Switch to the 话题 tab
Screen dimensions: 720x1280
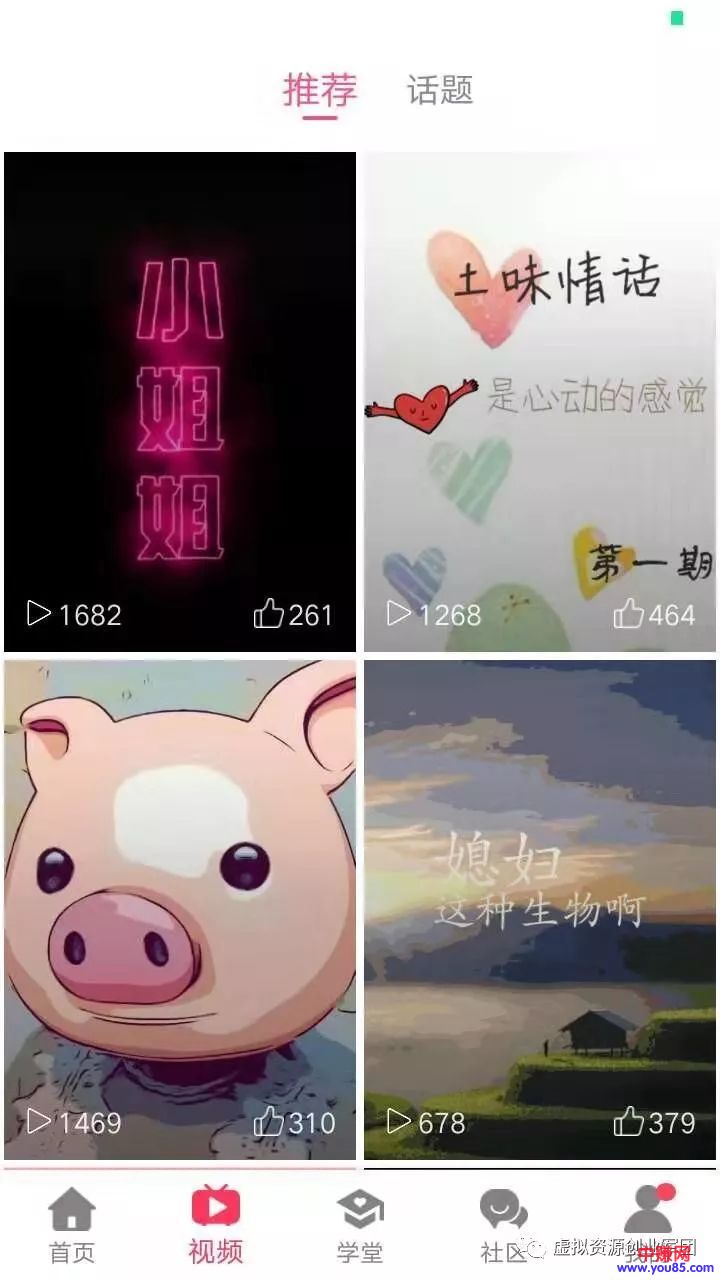coord(439,91)
